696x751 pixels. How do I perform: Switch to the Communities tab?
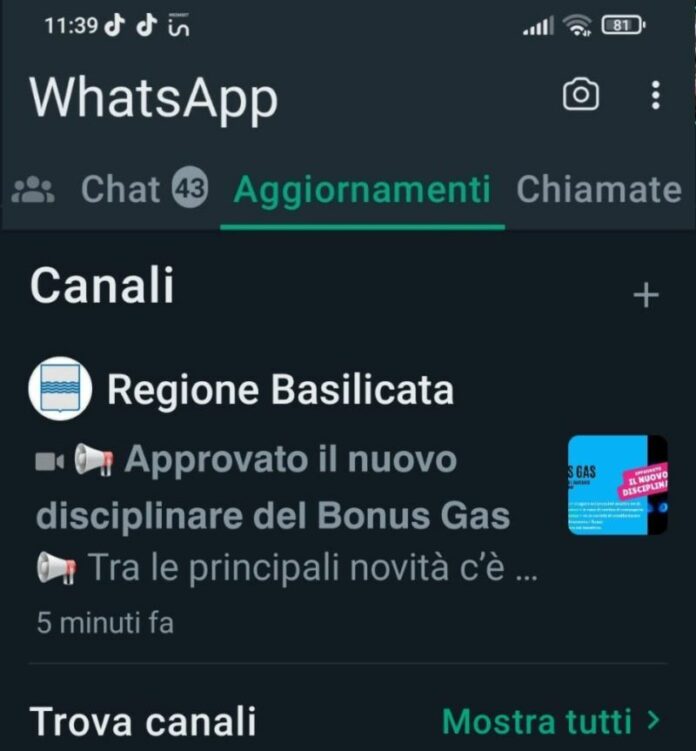[34, 190]
